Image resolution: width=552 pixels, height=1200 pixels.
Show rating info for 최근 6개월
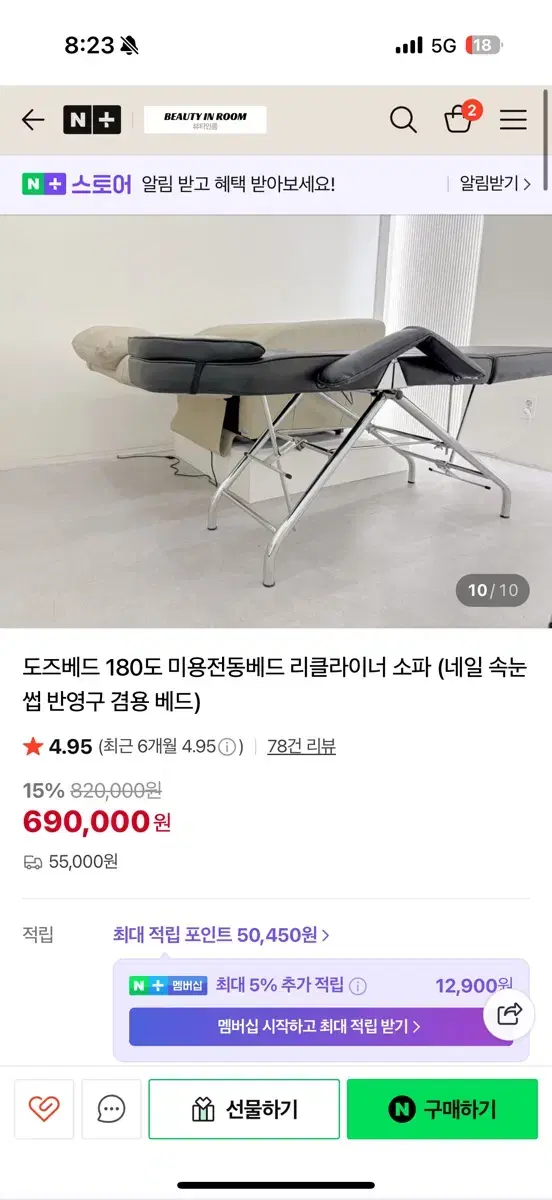(228, 747)
